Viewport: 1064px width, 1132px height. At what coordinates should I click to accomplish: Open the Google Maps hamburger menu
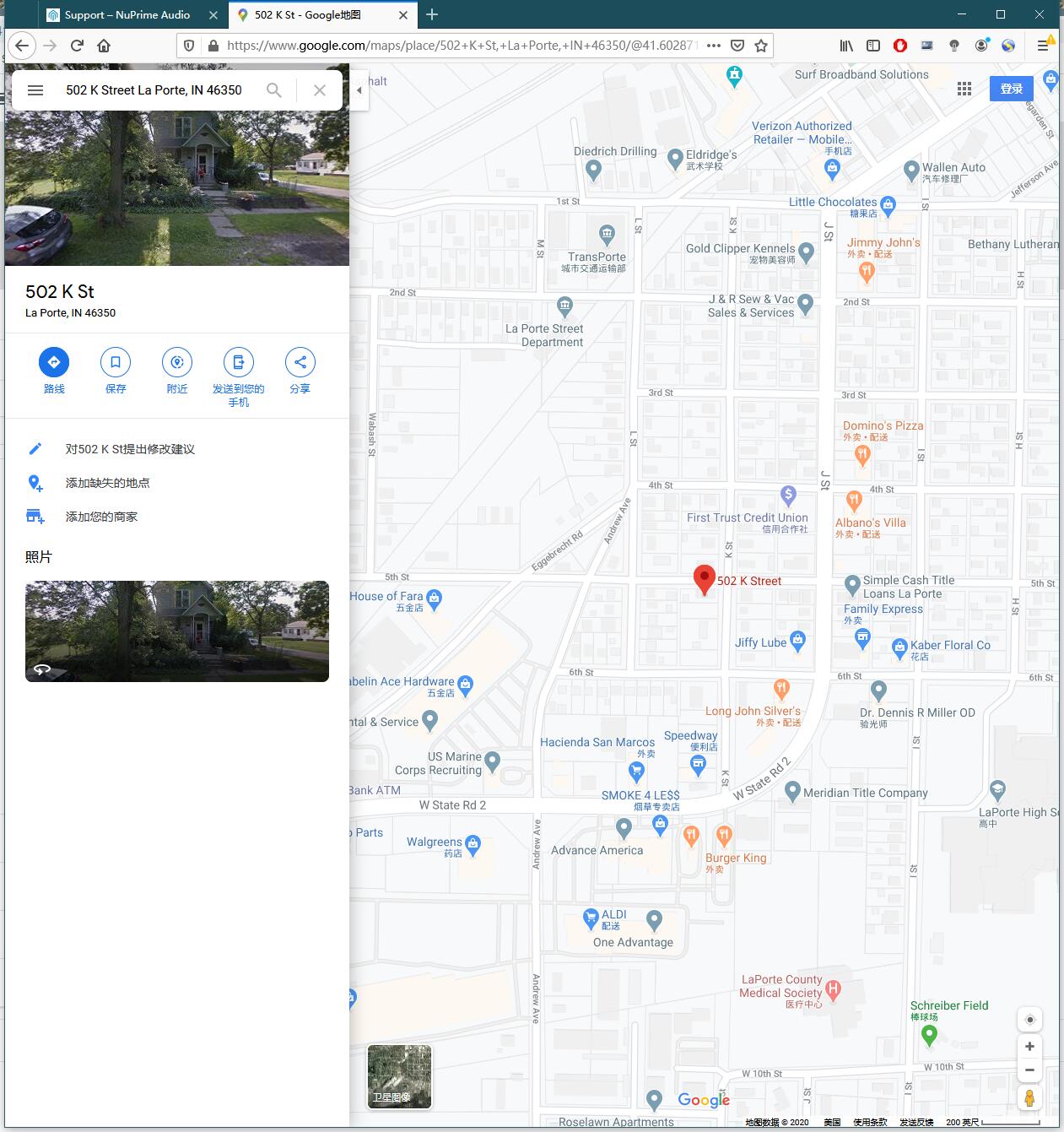(x=35, y=90)
